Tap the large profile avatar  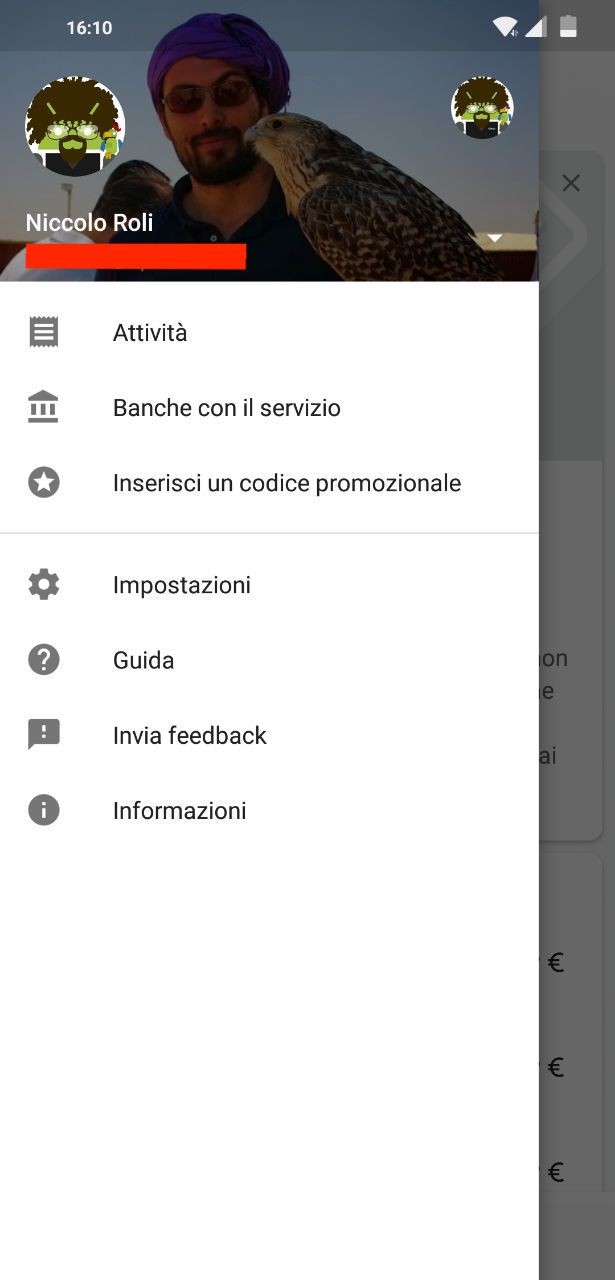click(x=75, y=126)
